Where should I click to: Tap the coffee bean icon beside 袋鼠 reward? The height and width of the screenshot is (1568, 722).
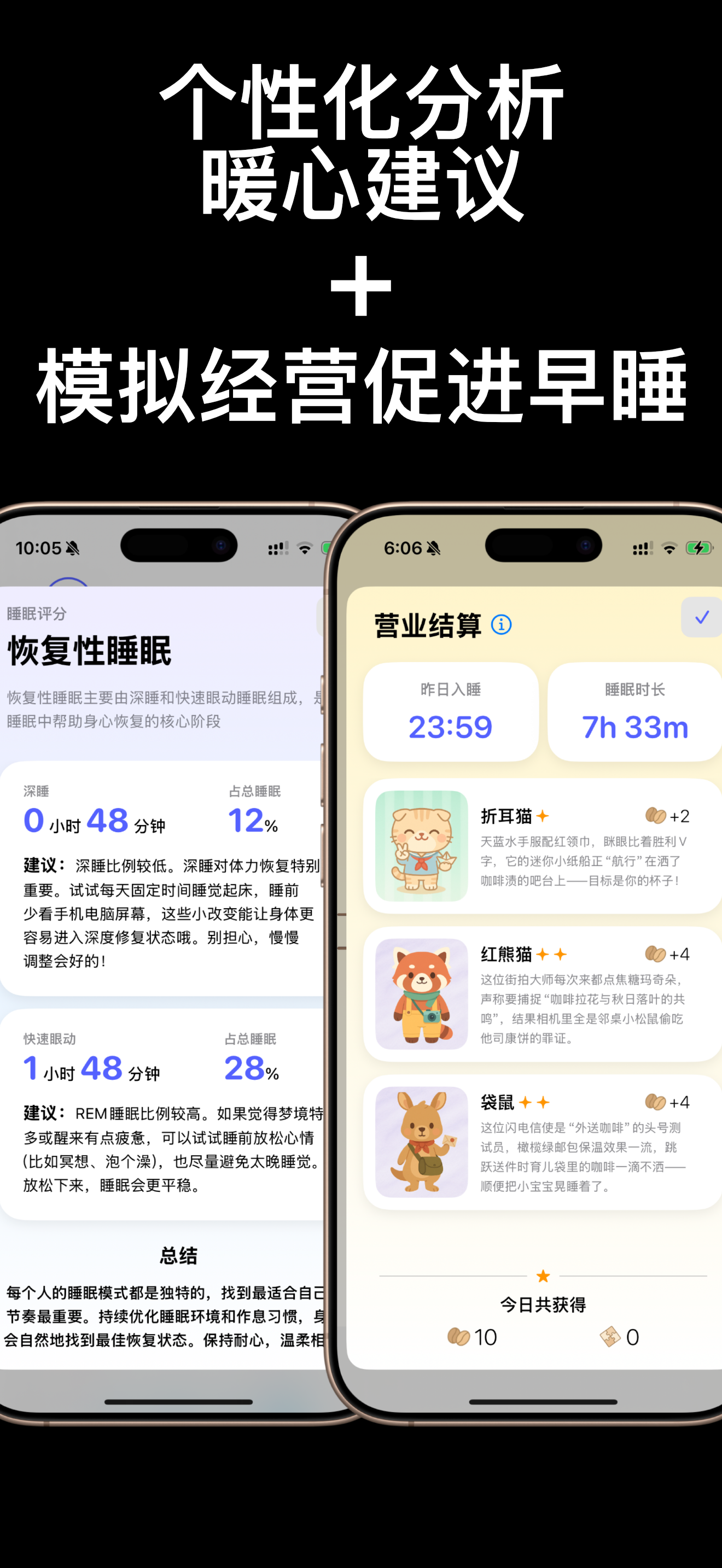click(x=656, y=1102)
